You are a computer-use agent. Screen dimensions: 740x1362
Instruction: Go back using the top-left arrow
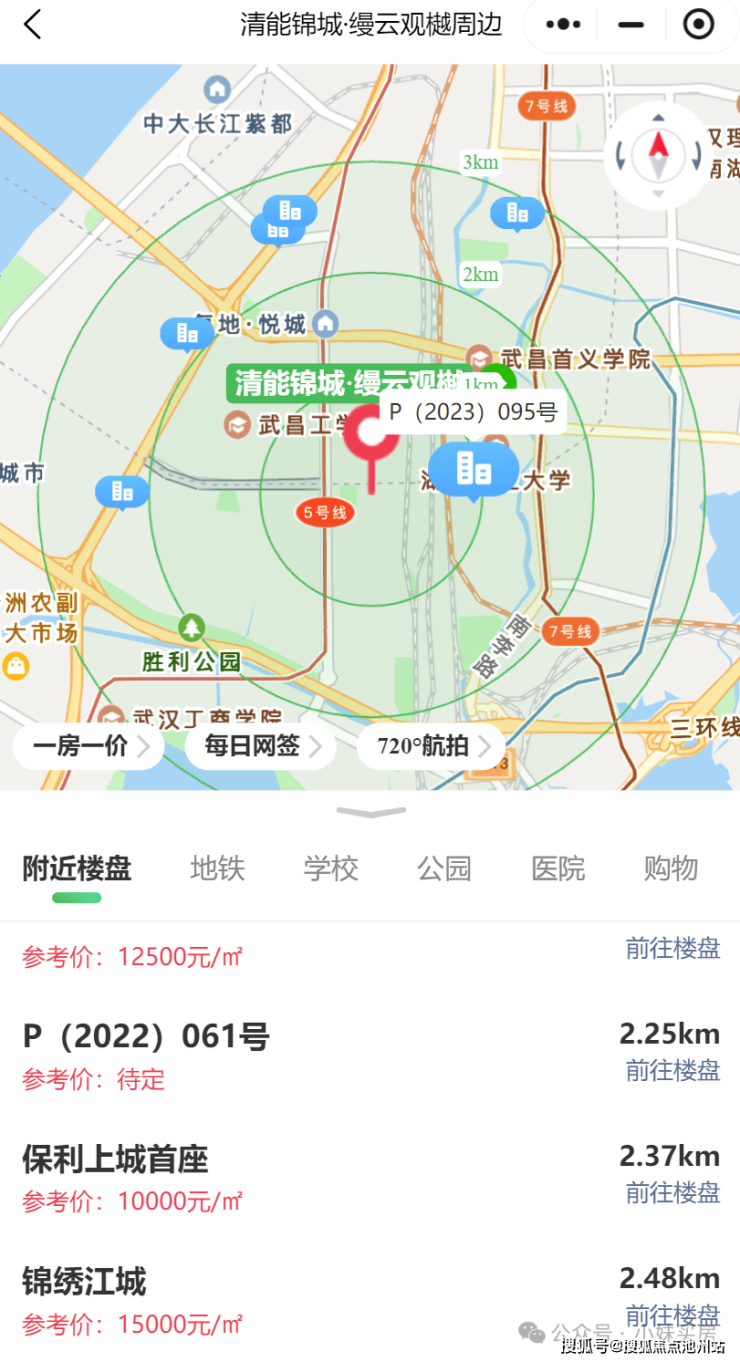coord(33,24)
